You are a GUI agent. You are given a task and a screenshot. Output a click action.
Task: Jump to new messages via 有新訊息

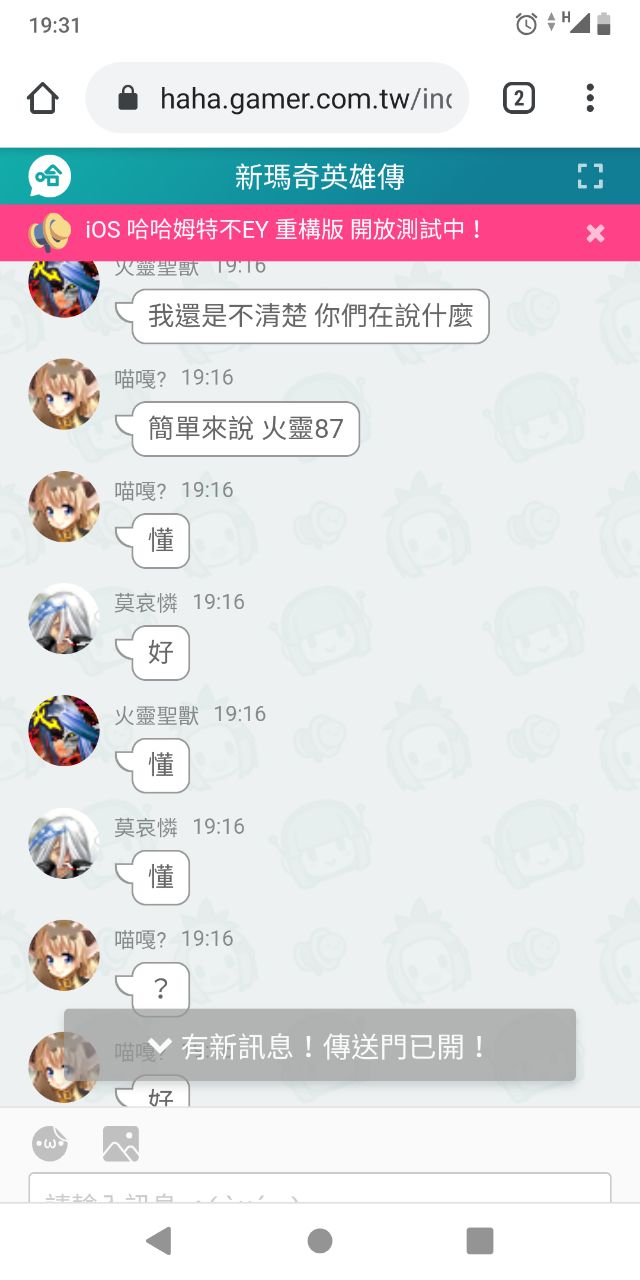[320, 1046]
